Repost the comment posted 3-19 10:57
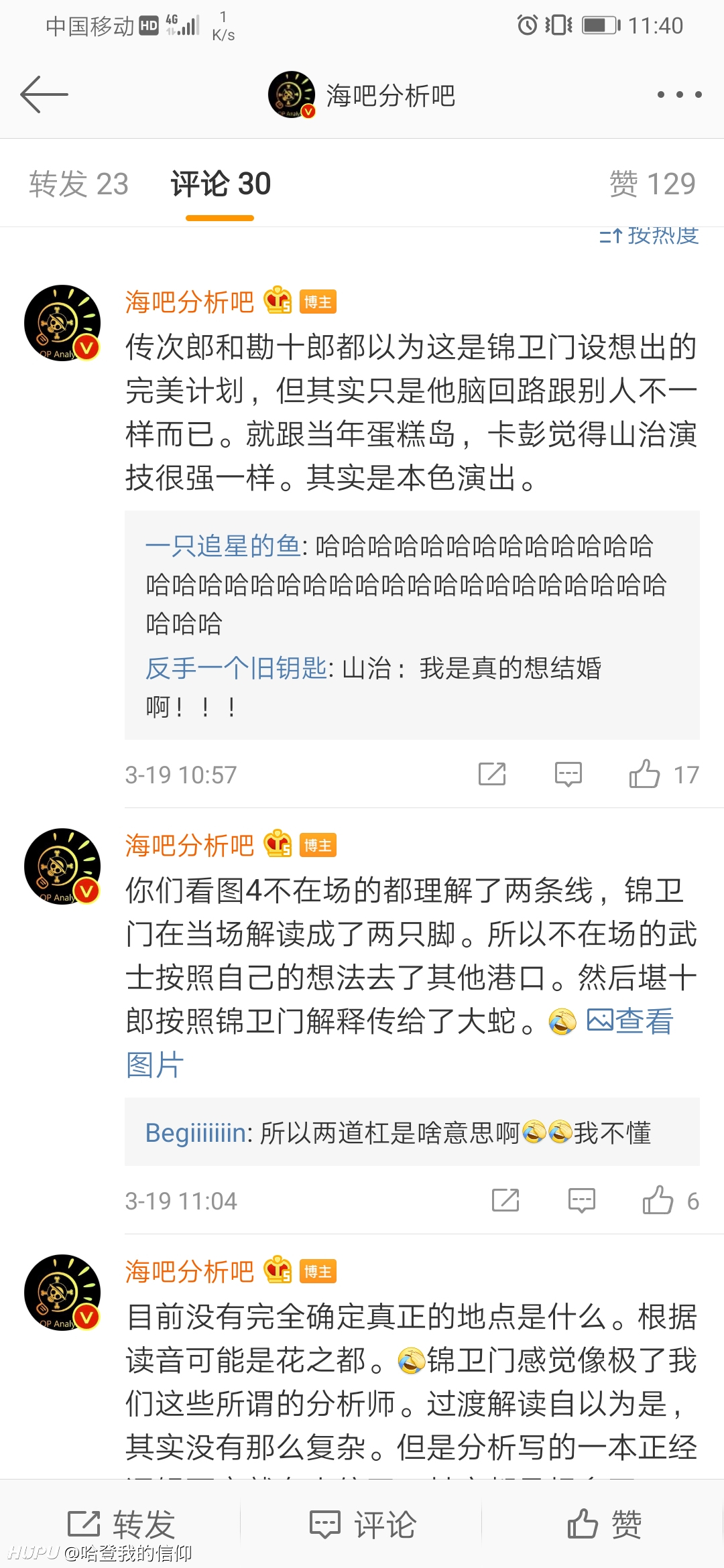 (x=492, y=774)
